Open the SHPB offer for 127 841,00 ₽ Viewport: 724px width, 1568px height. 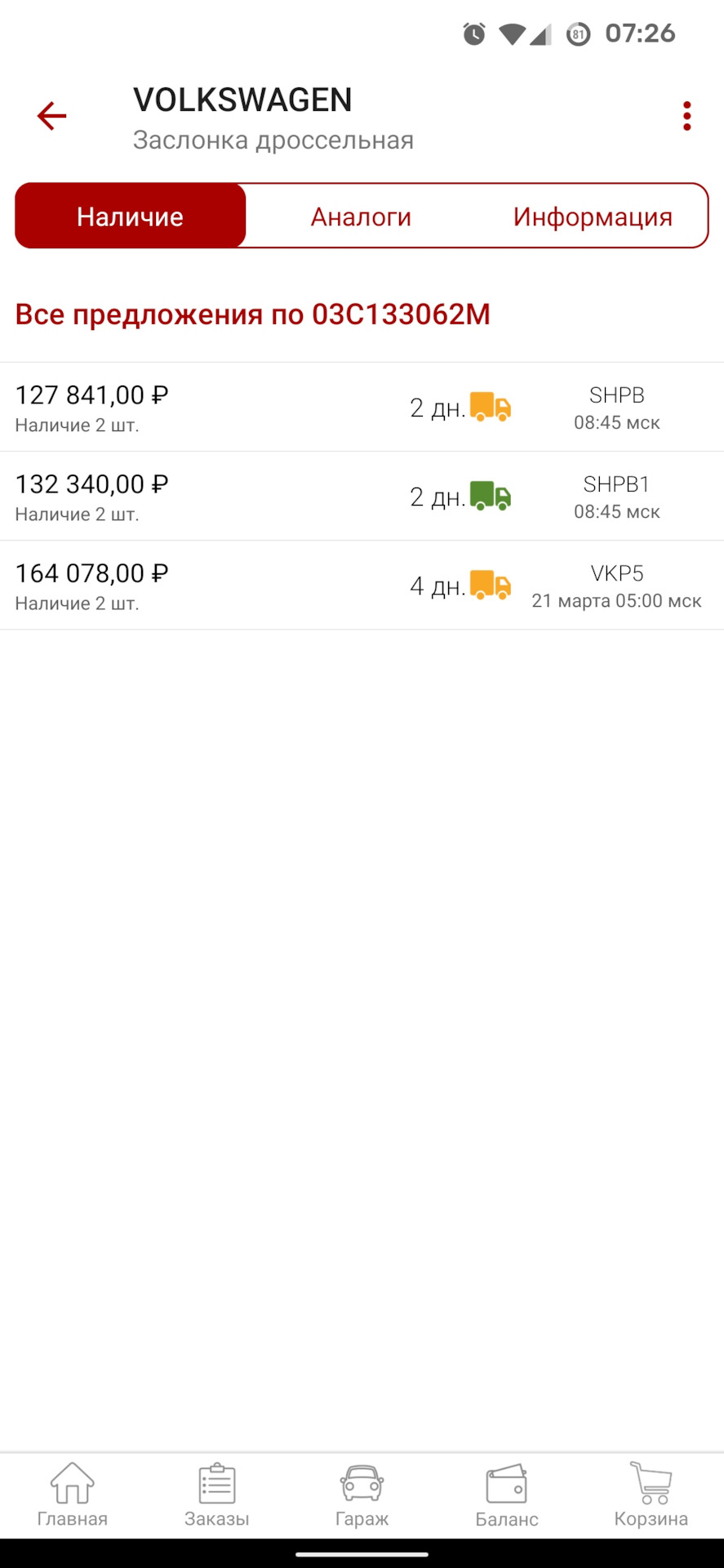[x=362, y=407]
